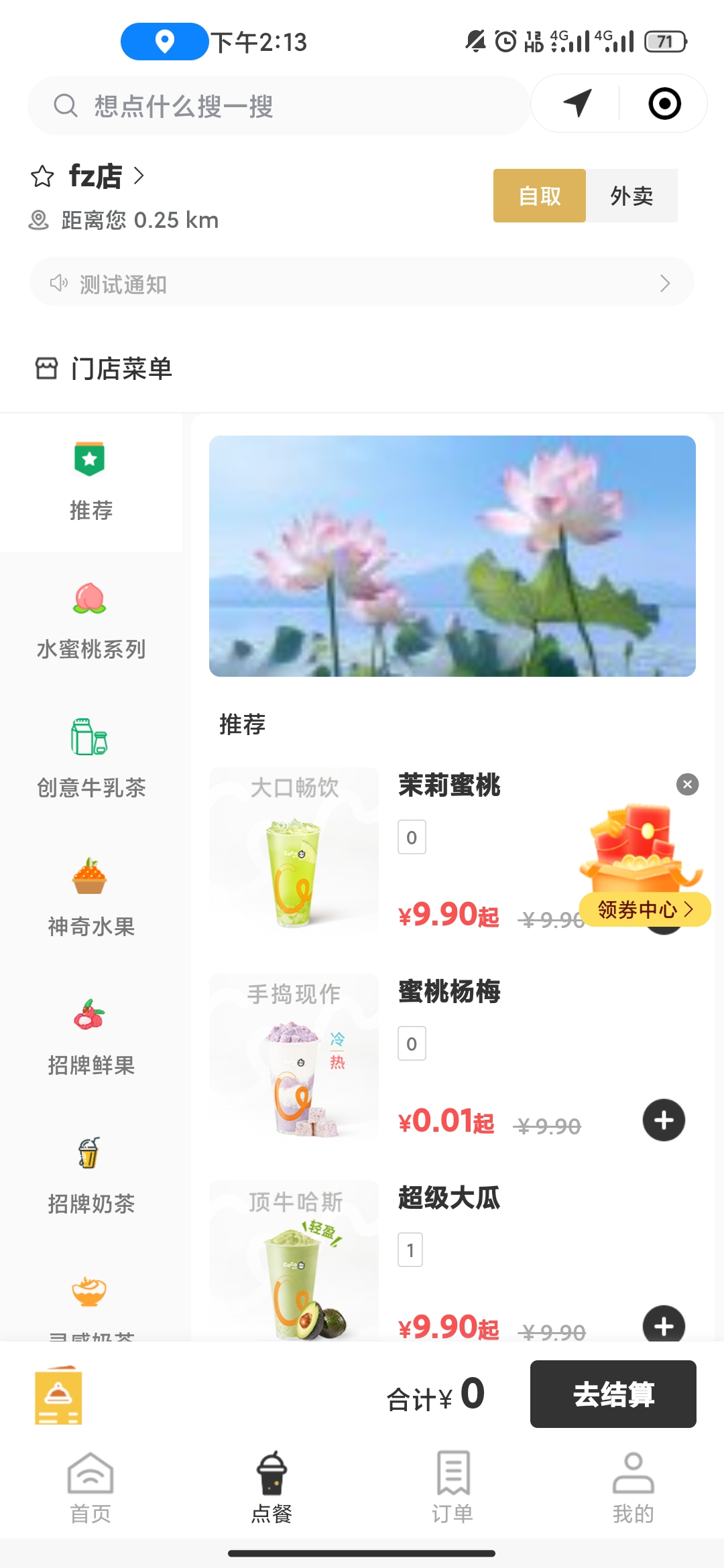Dismiss the 领券中心 coupon popup
Image resolution: width=724 pixels, height=1568 pixels.
[x=687, y=784]
